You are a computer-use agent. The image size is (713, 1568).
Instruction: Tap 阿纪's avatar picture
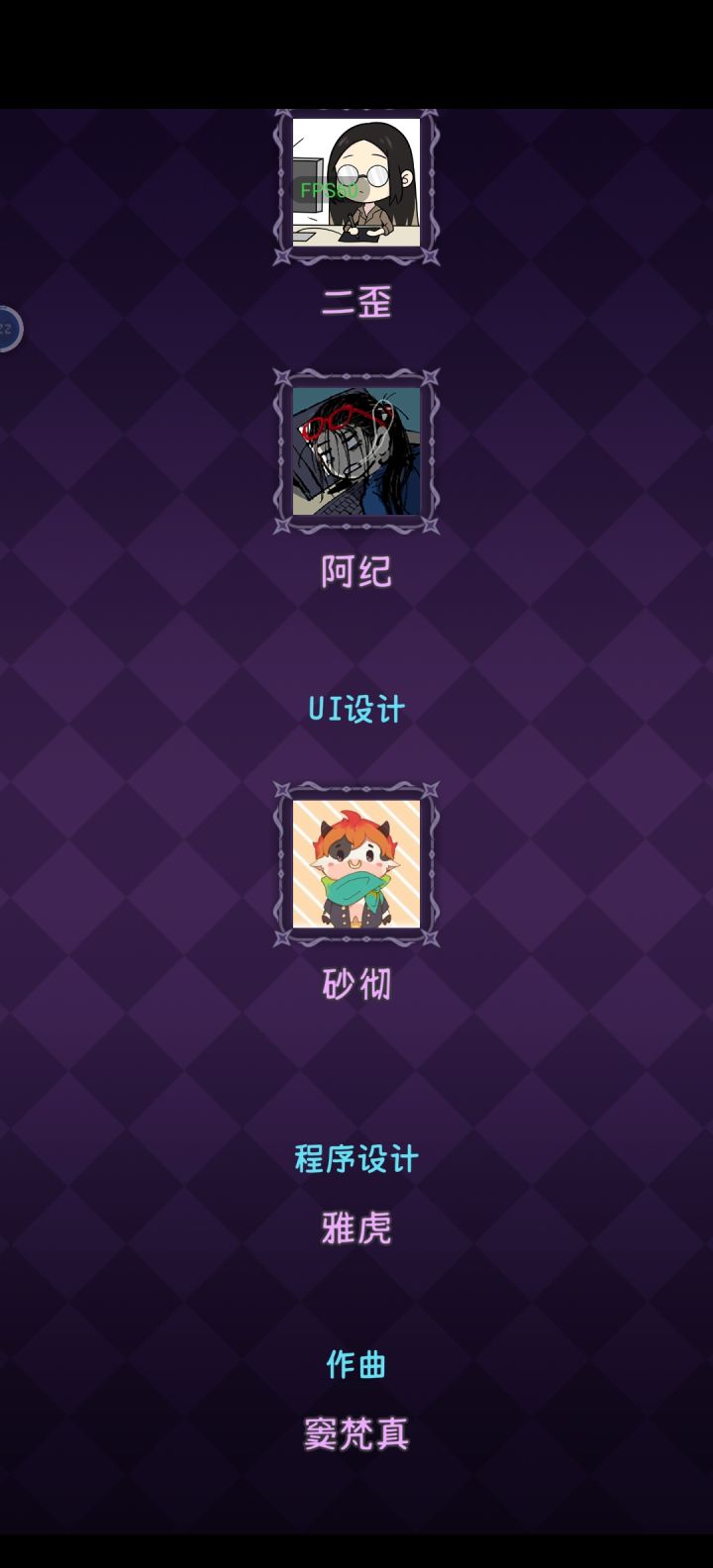coord(355,447)
